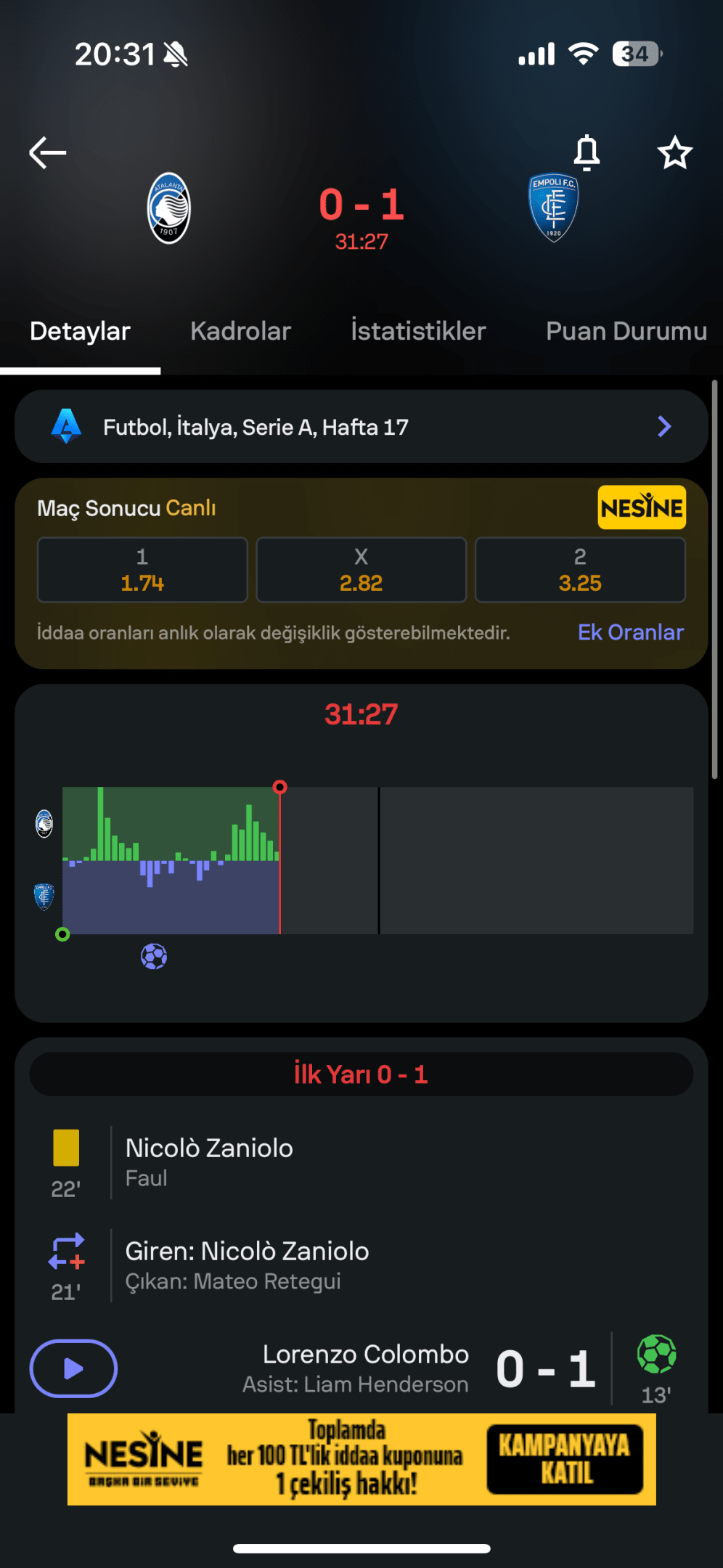This screenshot has height=1568, width=723.
Task: Select odds 3.25 for away win
Action: click(579, 570)
